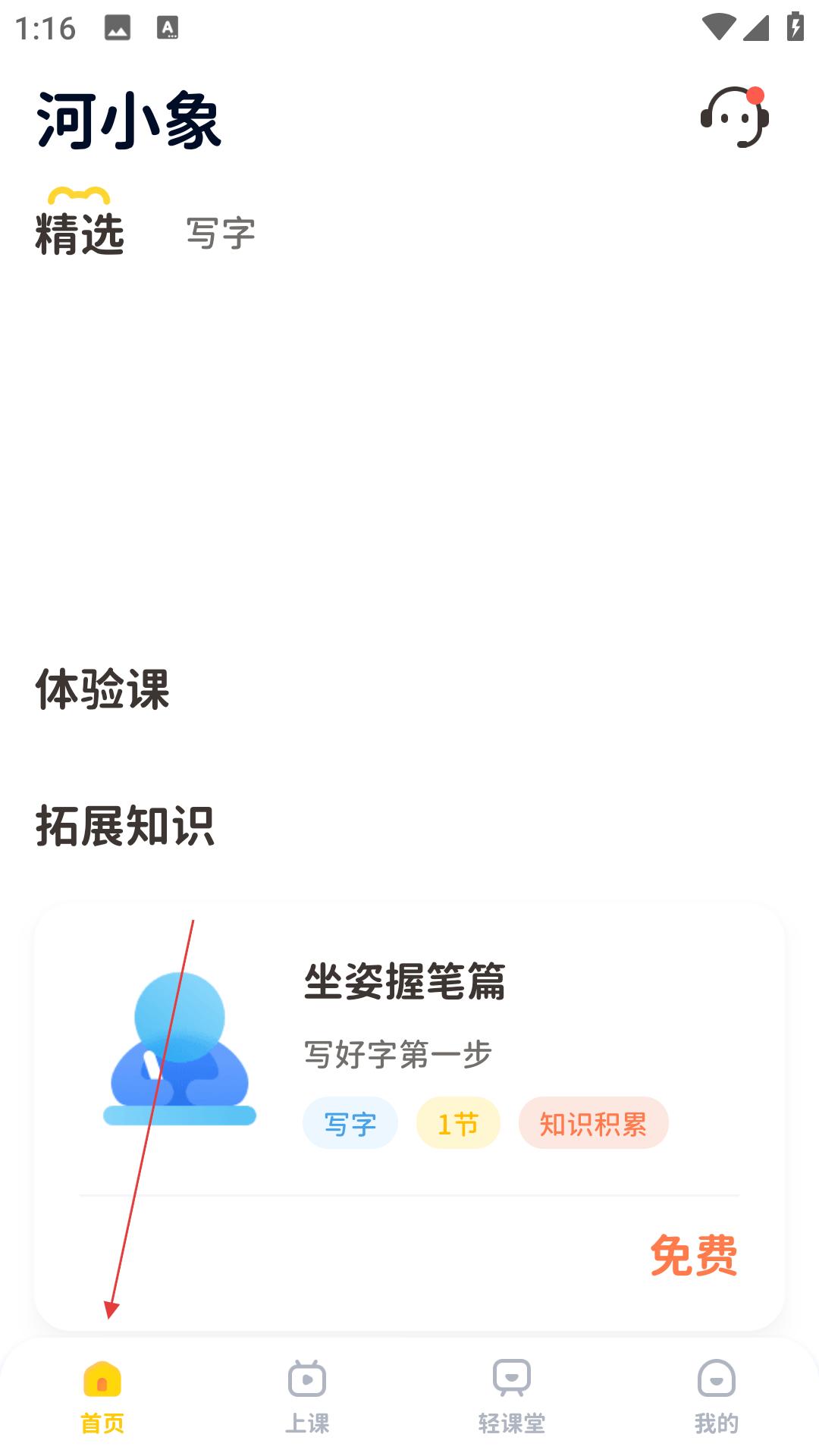Switch to the 写字 tab
The height and width of the screenshot is (1456, 819).
(221, 233)
